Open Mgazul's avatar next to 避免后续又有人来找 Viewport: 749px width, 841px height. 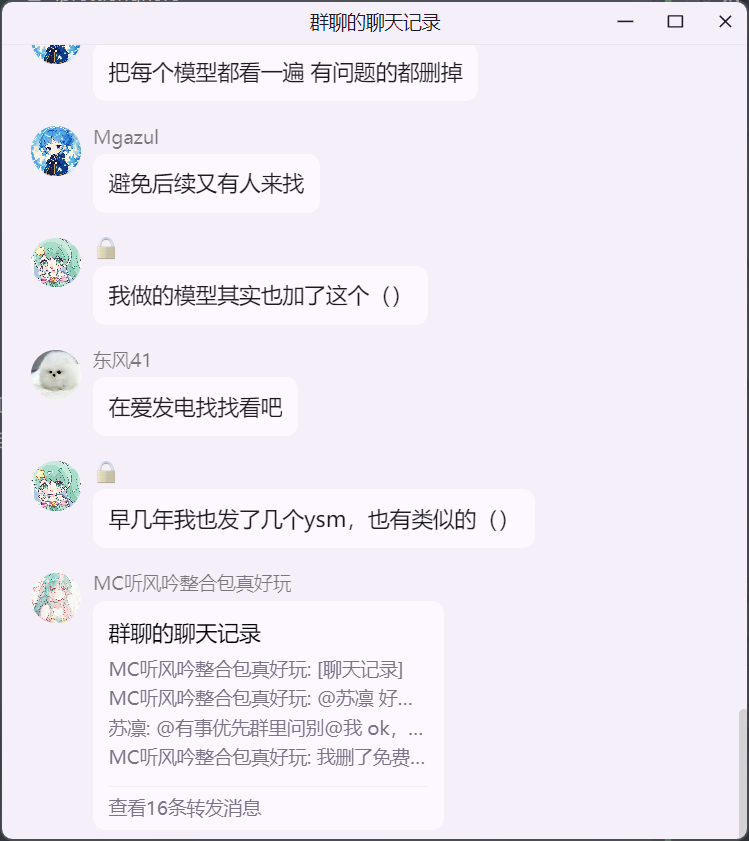tap(56, 152)
